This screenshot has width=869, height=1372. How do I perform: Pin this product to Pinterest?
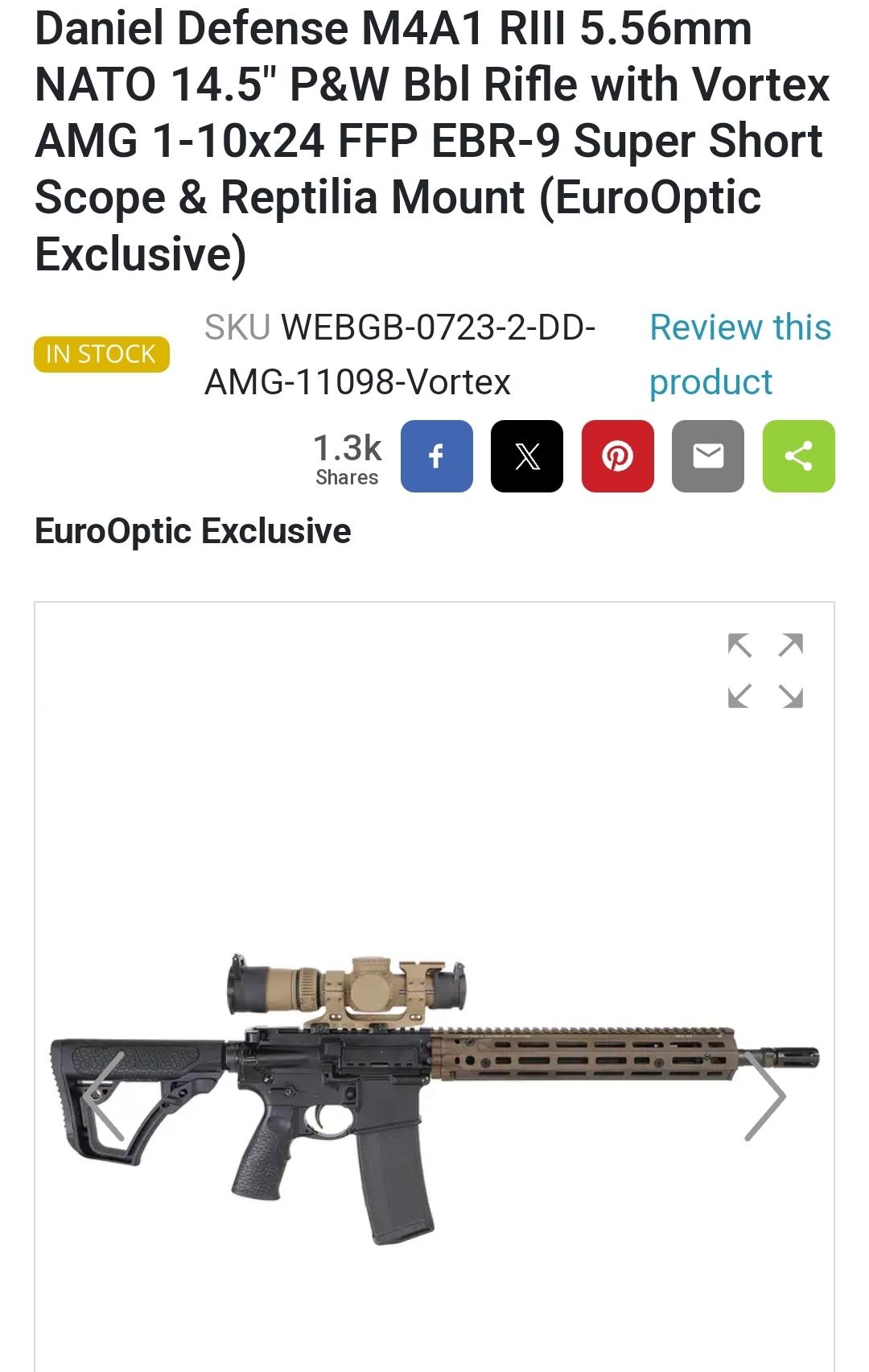coord(617,456)
